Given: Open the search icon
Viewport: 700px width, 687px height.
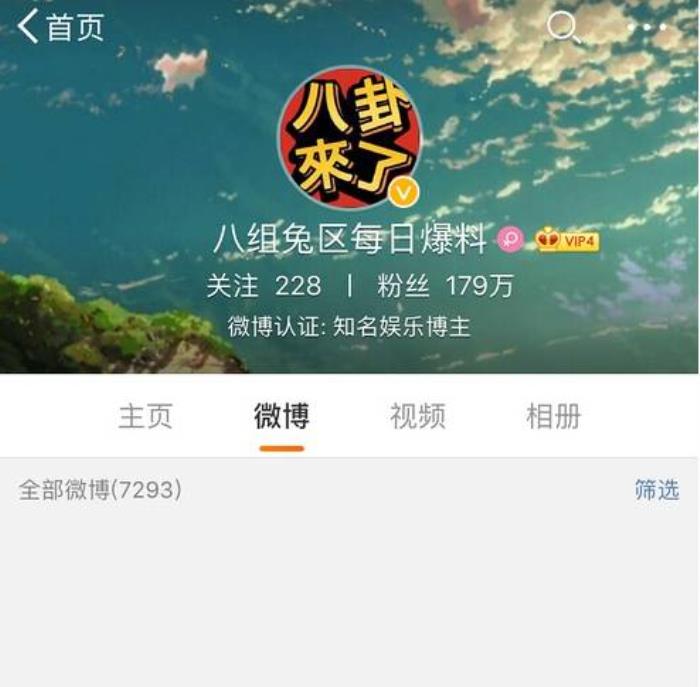Looking at the screenshot, I should coord(563,27).
